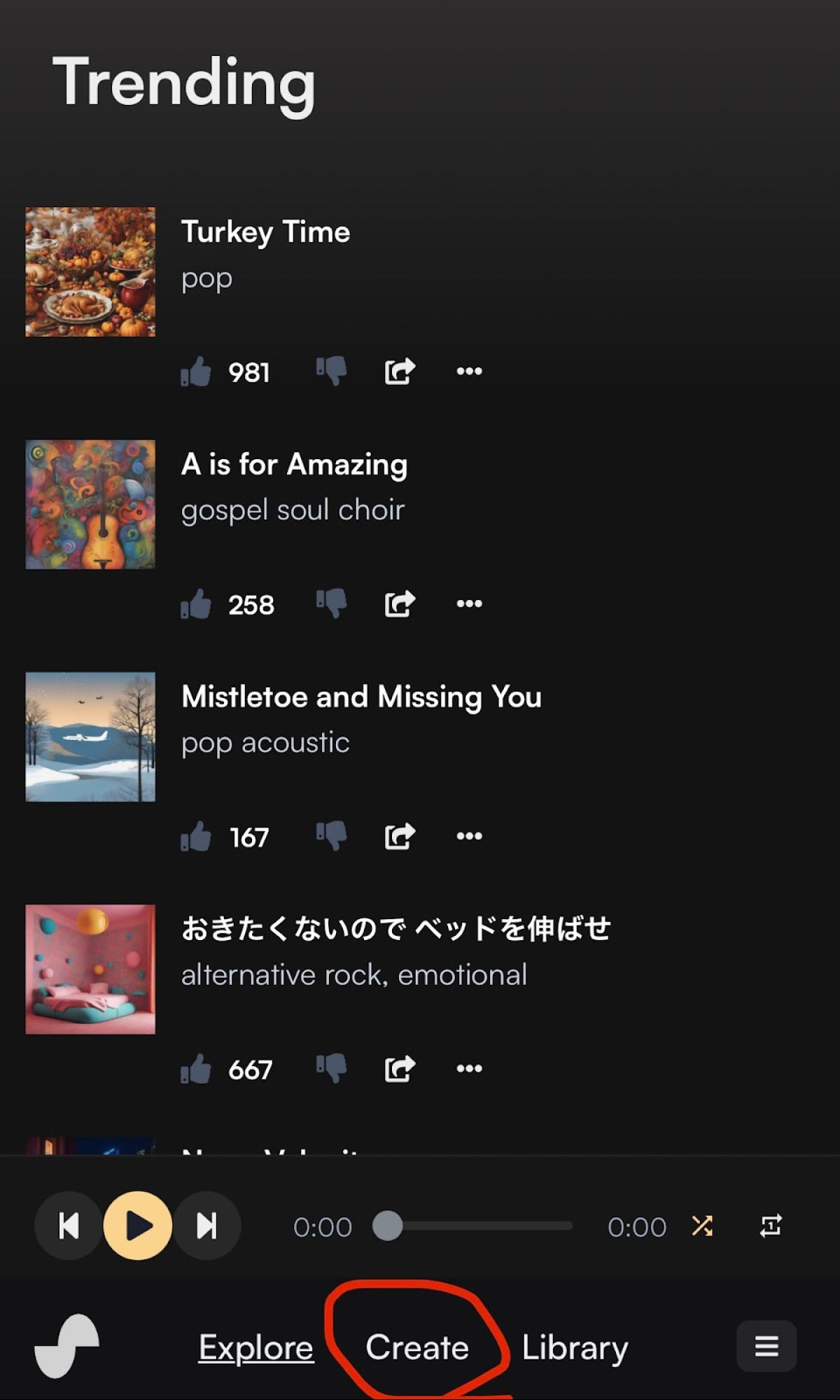Dislike the alternative rock, emotional song
This screenshot has width=840, height=1400.
[x=331, y=1067]
